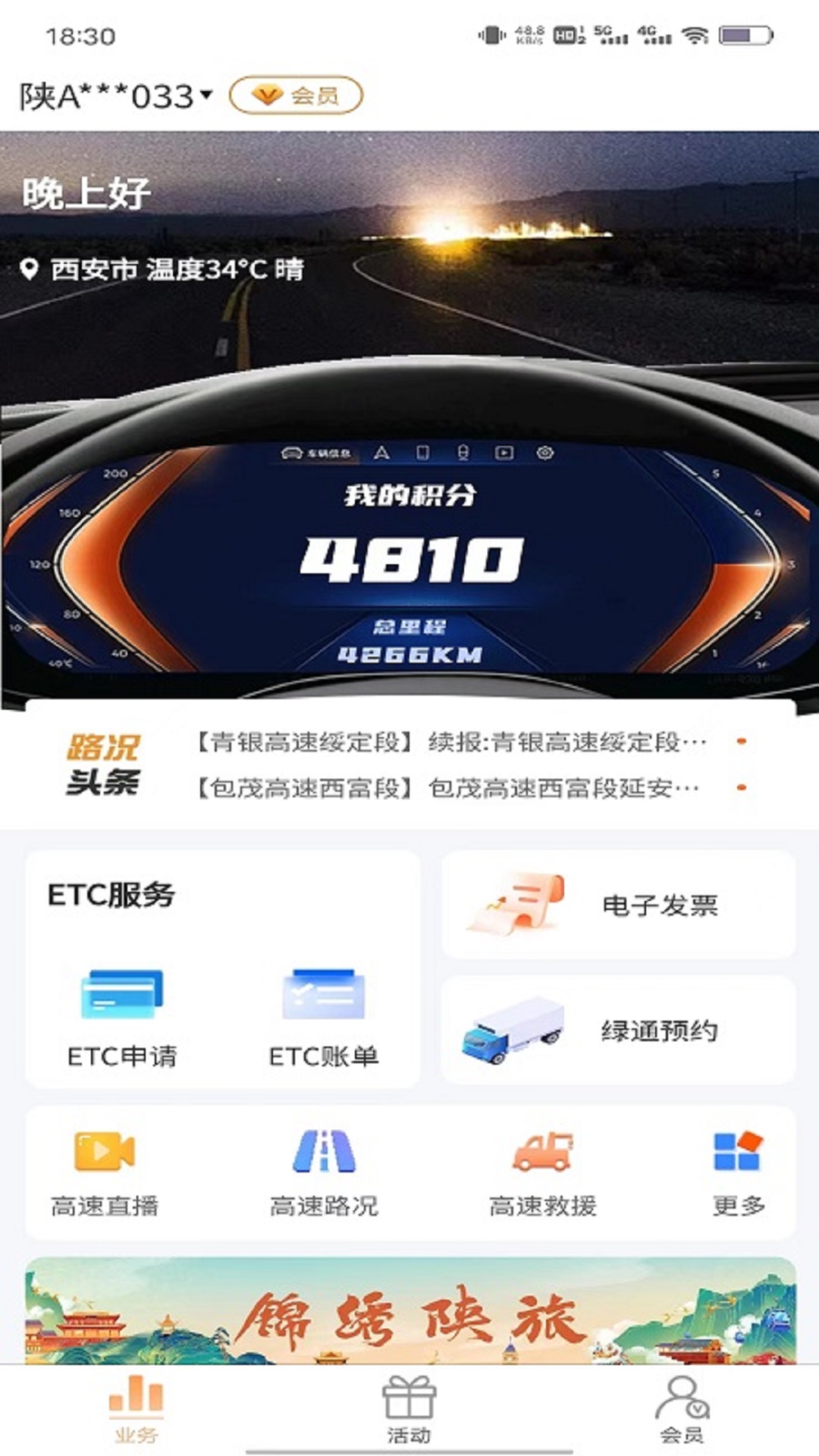
Task: Open the 青银高速绥定段 traffic headline
Action: (450, 742)
